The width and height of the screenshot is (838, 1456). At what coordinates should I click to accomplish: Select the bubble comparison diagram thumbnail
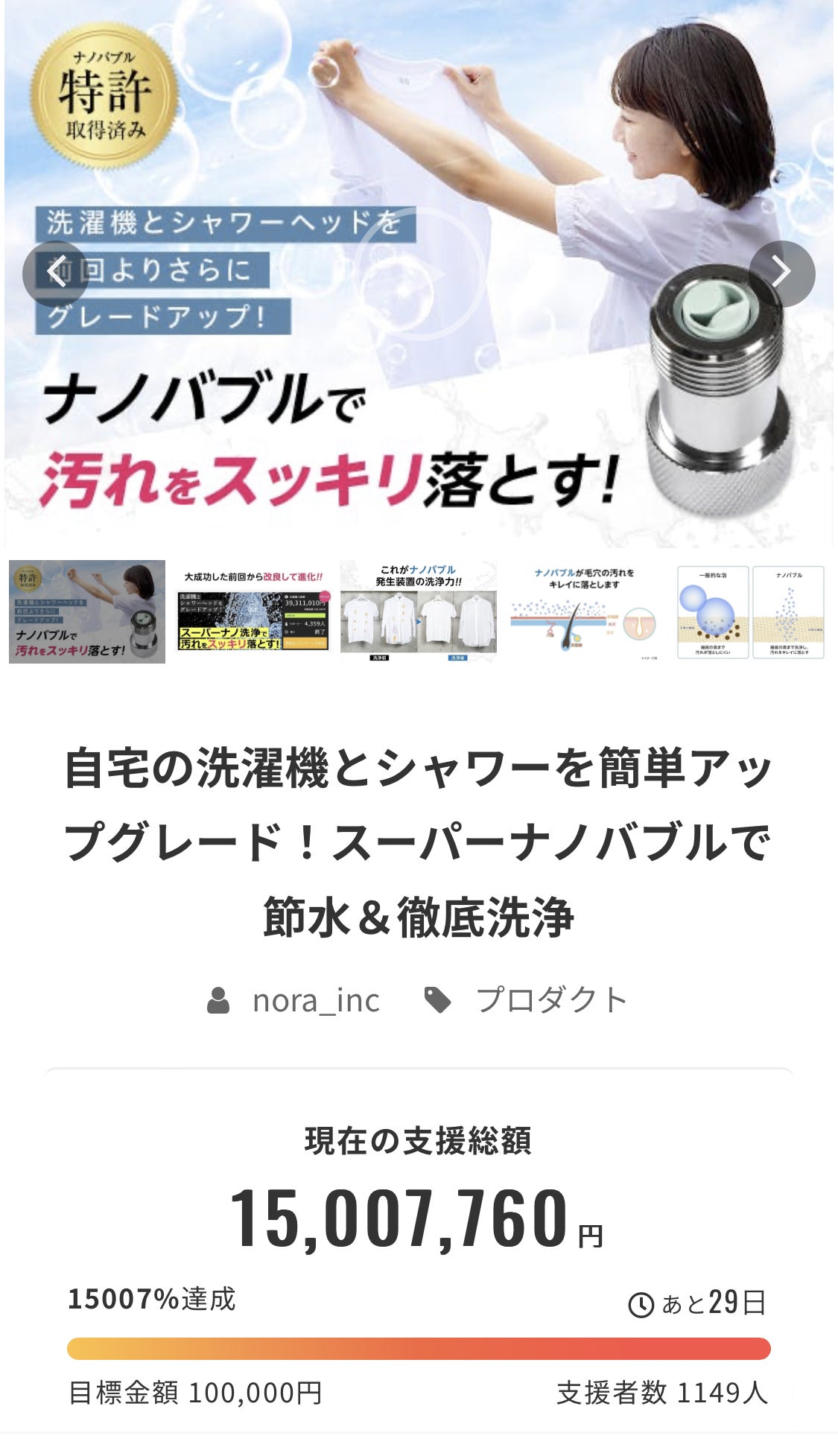point(750,611)
